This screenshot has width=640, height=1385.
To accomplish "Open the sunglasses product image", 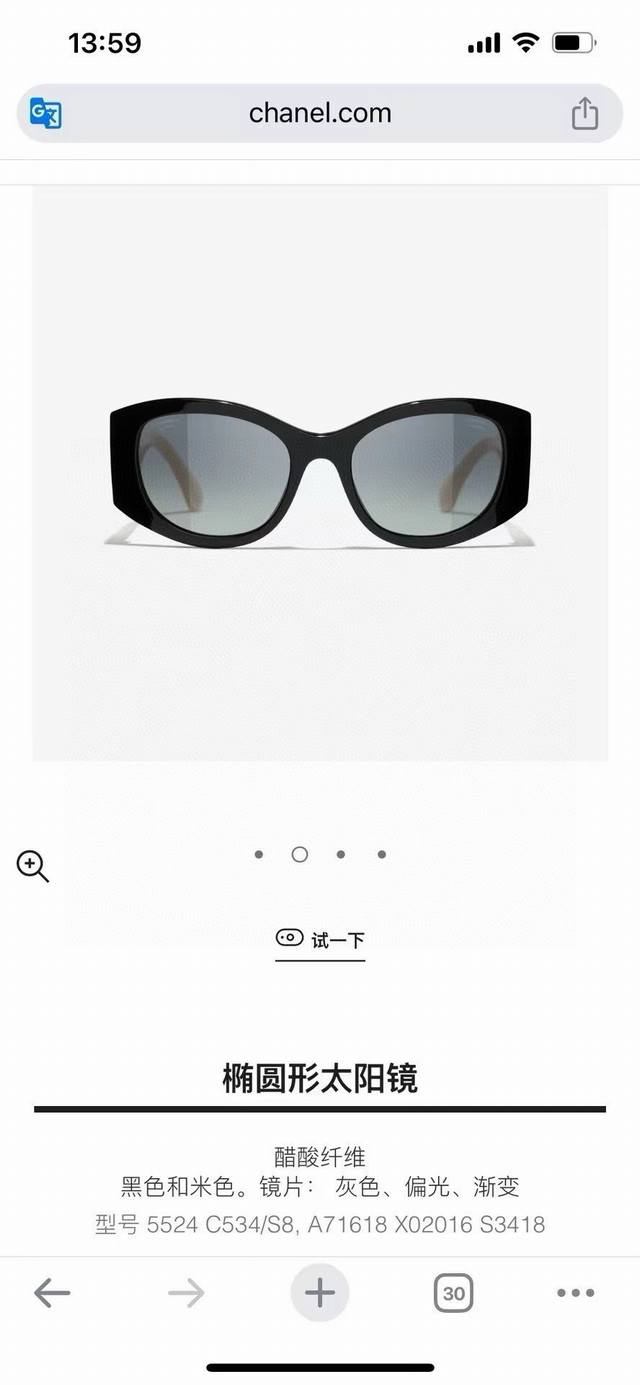I will [320, 472].
